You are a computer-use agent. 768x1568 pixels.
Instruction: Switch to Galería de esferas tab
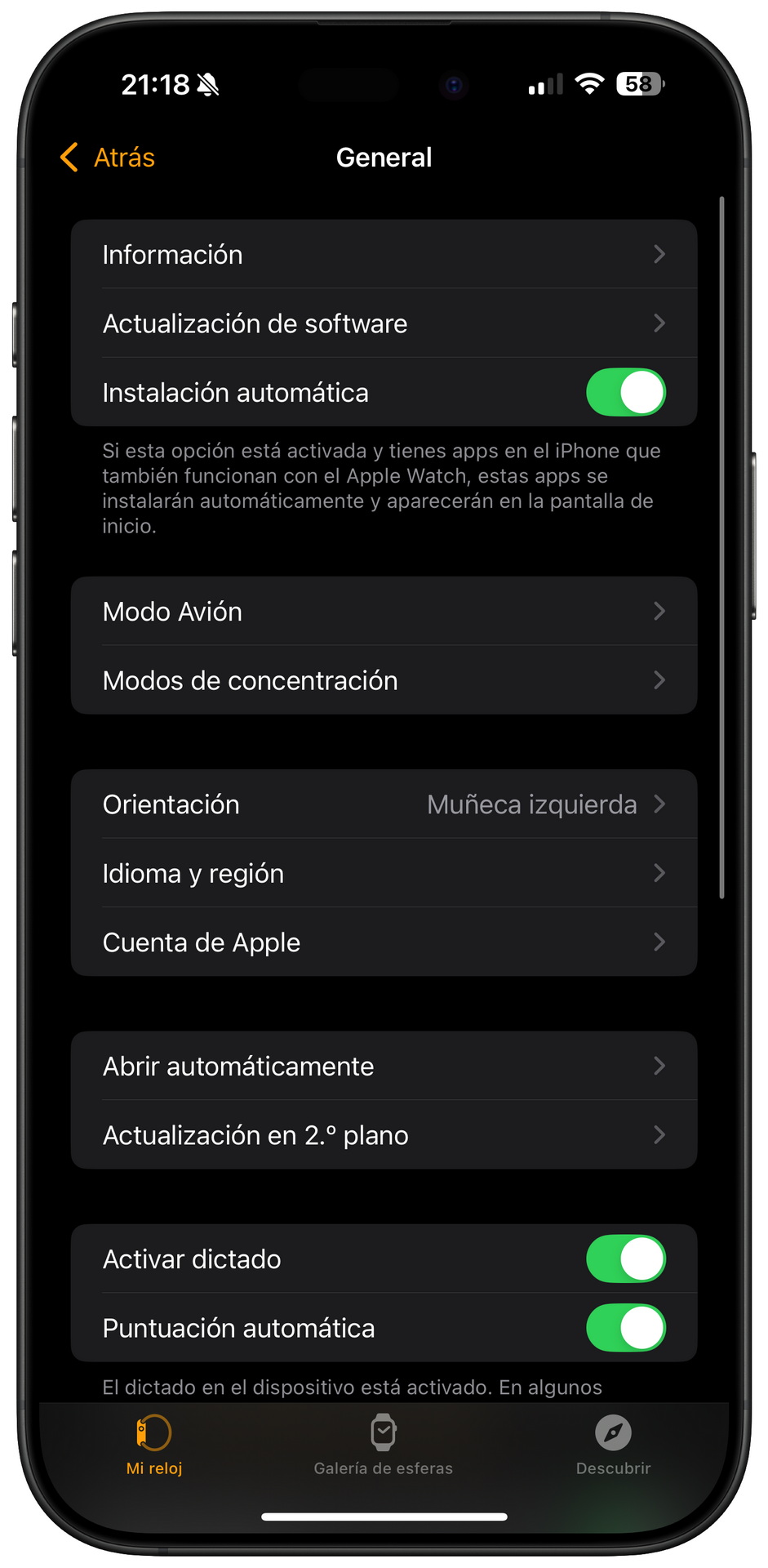coord(384,1445)
